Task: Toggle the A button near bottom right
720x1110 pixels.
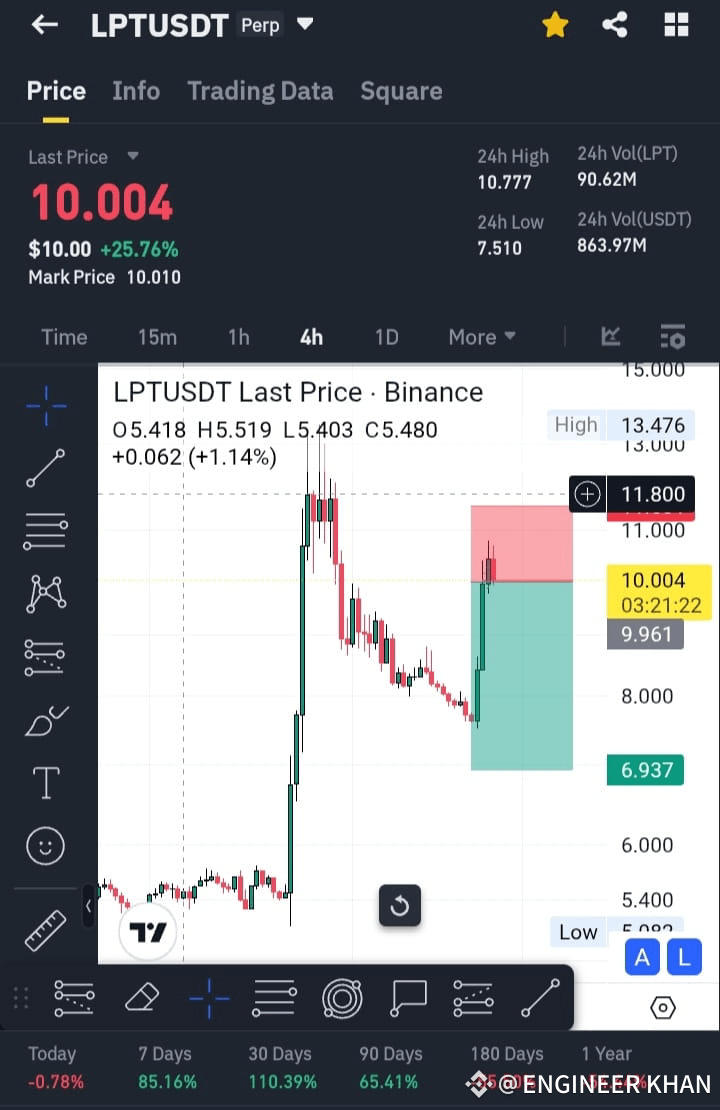Action: (x=641, y=957)
